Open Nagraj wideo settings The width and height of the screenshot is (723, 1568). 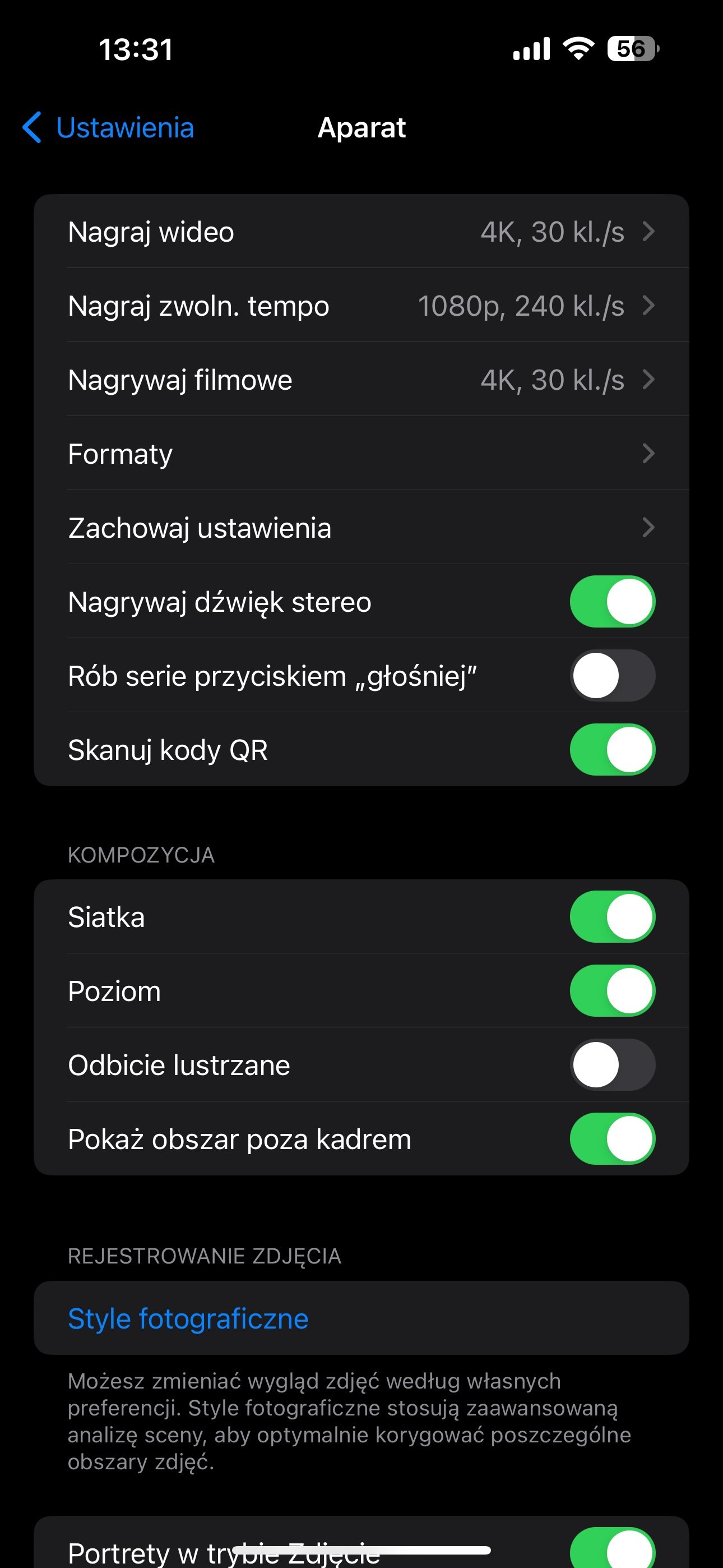point(361,232)
